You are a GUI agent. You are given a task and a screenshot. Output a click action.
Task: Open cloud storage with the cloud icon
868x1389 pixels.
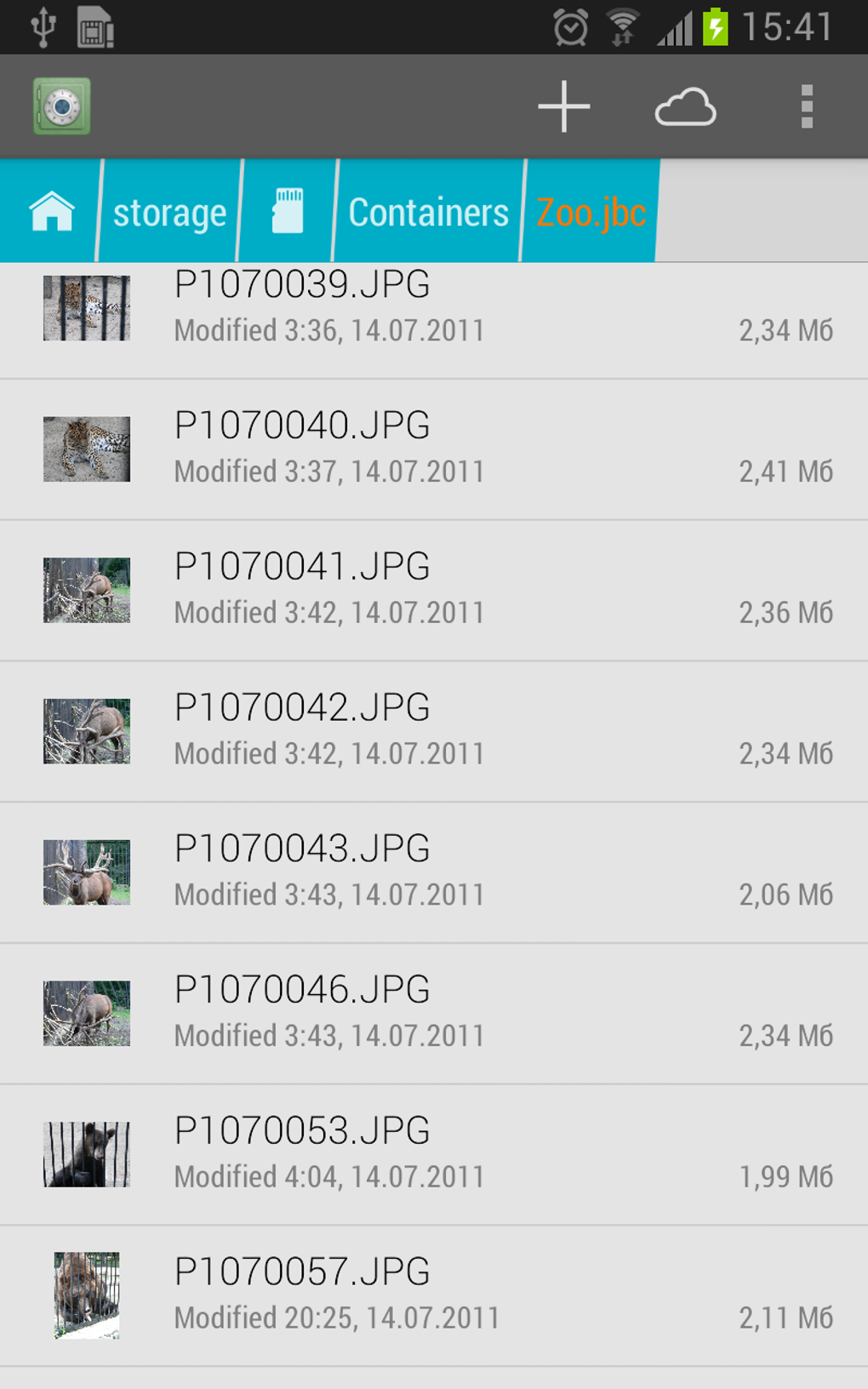tap(686, 106)
